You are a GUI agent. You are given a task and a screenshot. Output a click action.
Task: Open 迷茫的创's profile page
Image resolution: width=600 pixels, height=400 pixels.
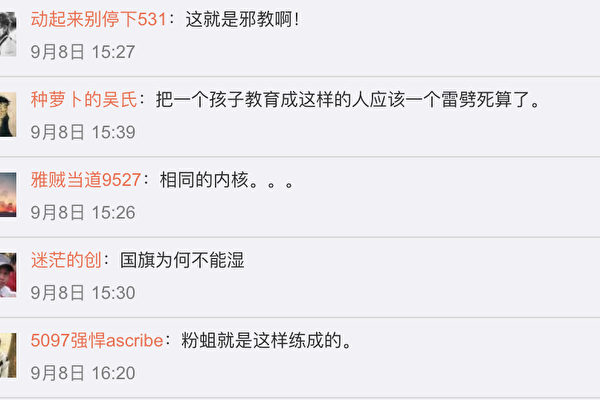(64, 261)
